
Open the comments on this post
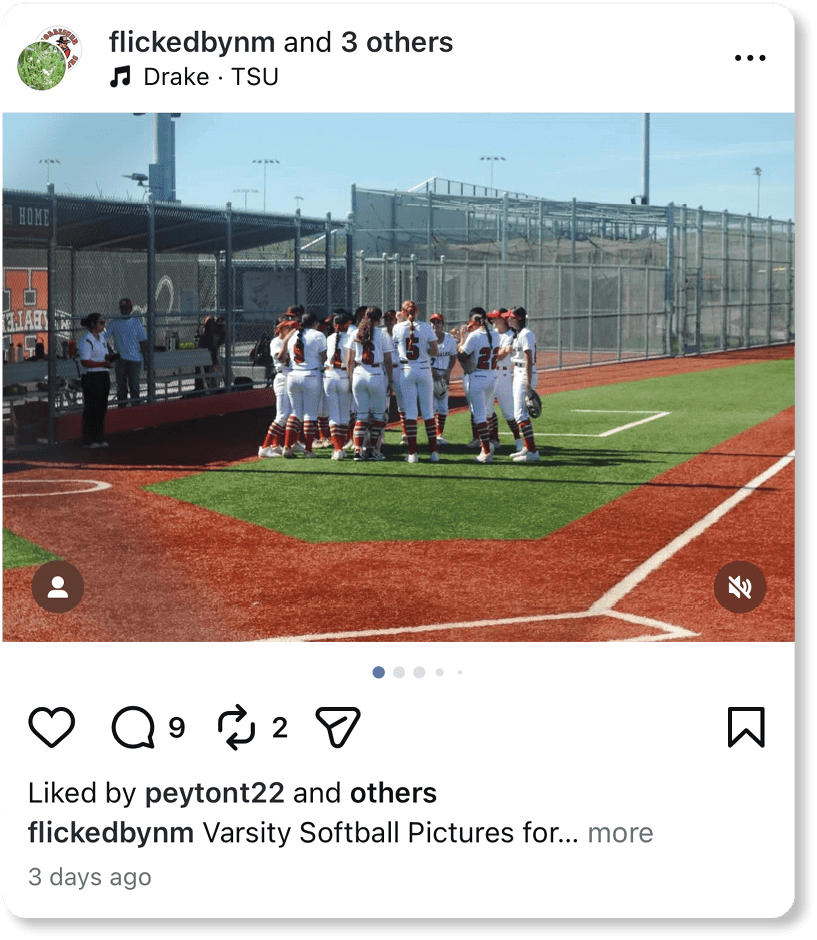133,727
